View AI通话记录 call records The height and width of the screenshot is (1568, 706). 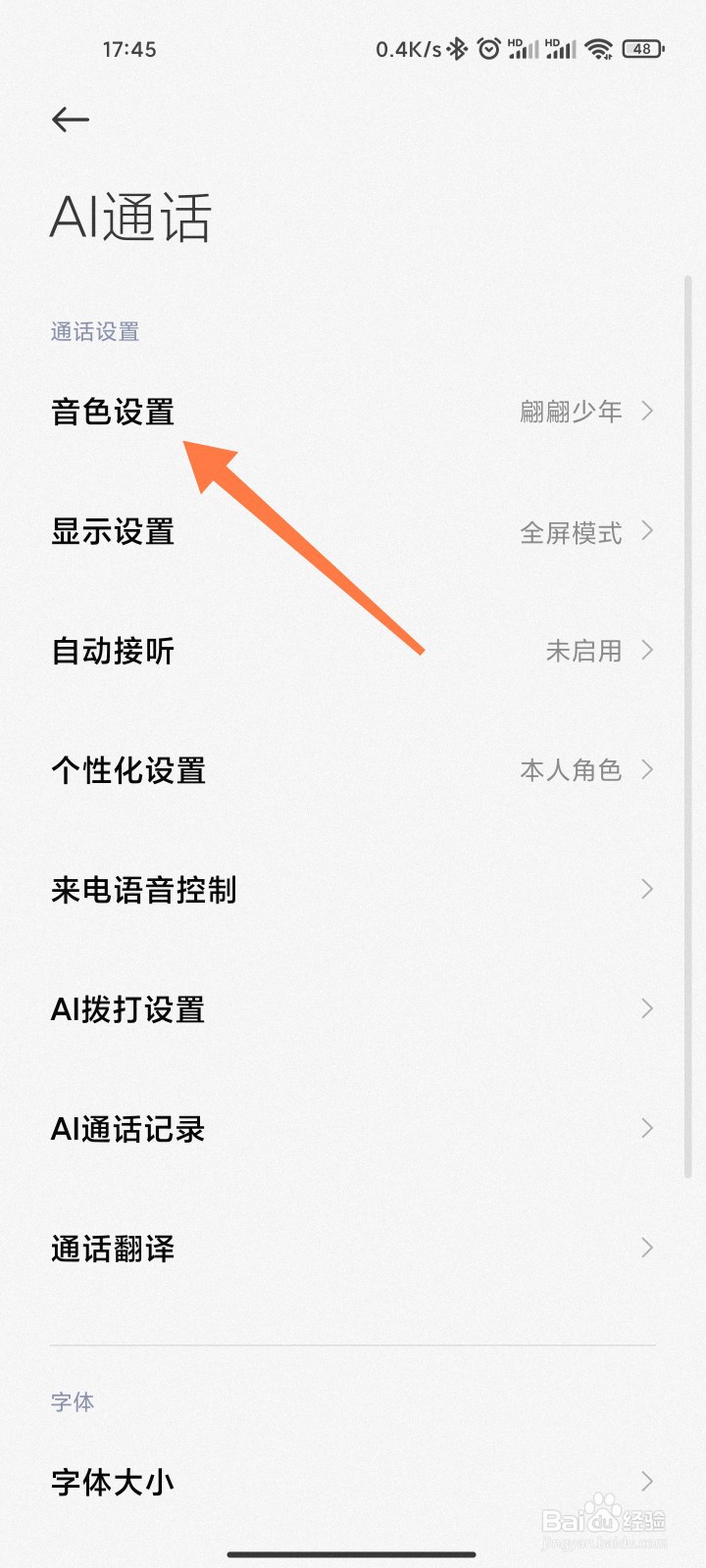click(127, 1129)
